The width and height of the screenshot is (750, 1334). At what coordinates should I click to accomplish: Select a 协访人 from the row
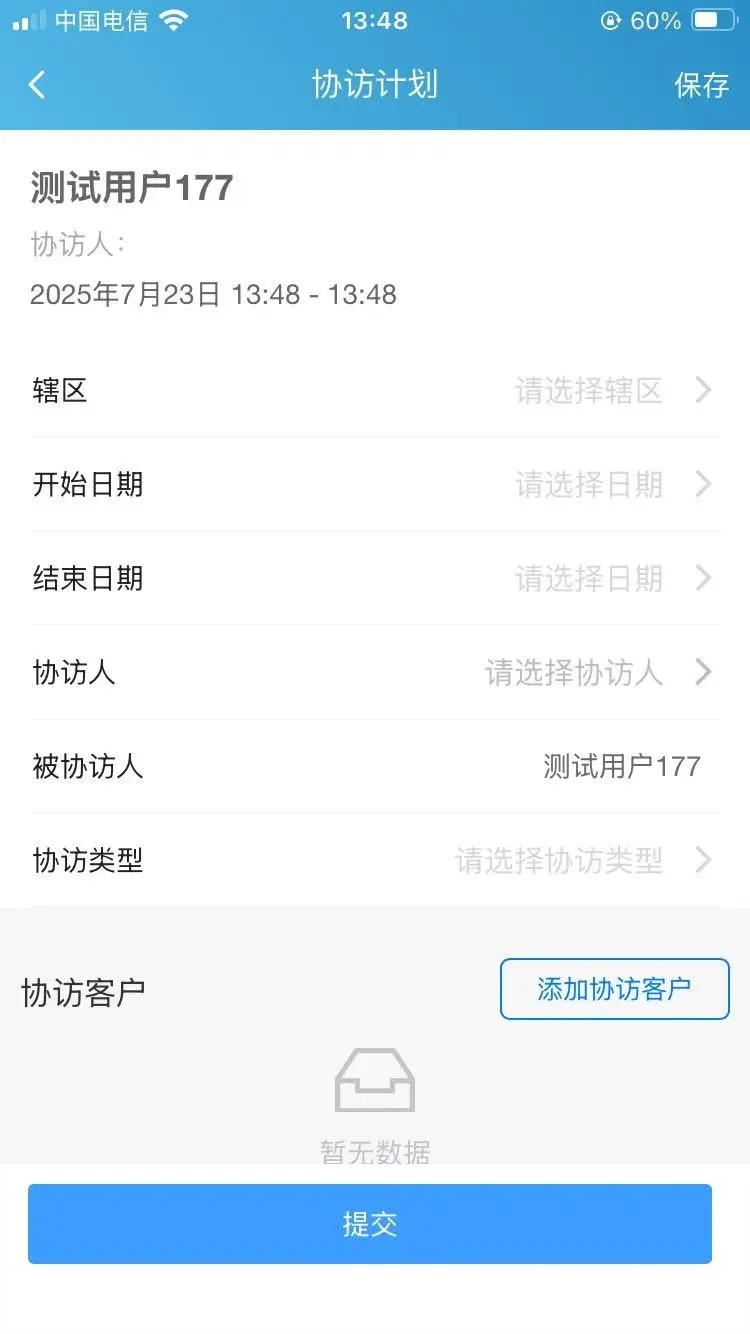click(x=375, y=672)
